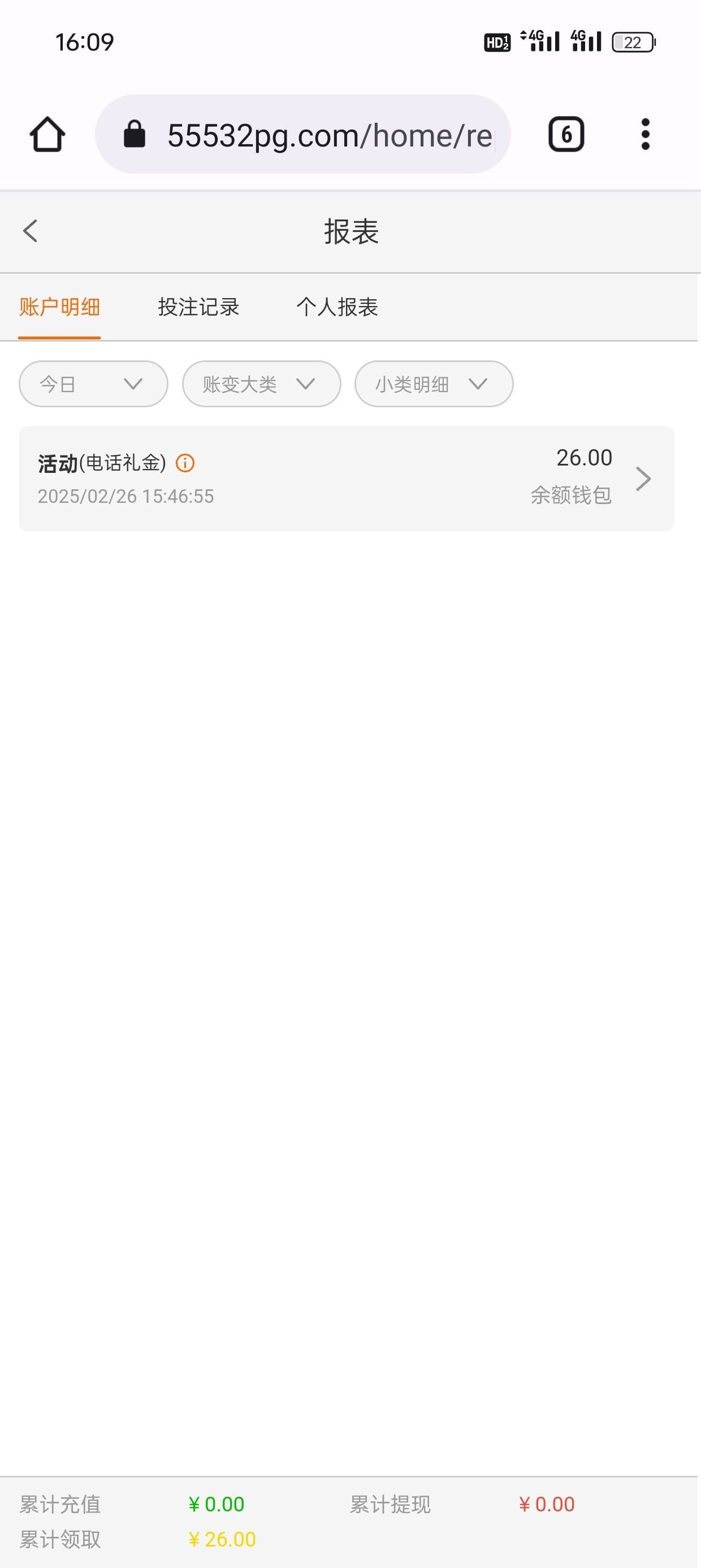Select the 账户明细 tab
Viewport: 701px width, 1568px height.
pyautogui.click(x=59, y=307)
